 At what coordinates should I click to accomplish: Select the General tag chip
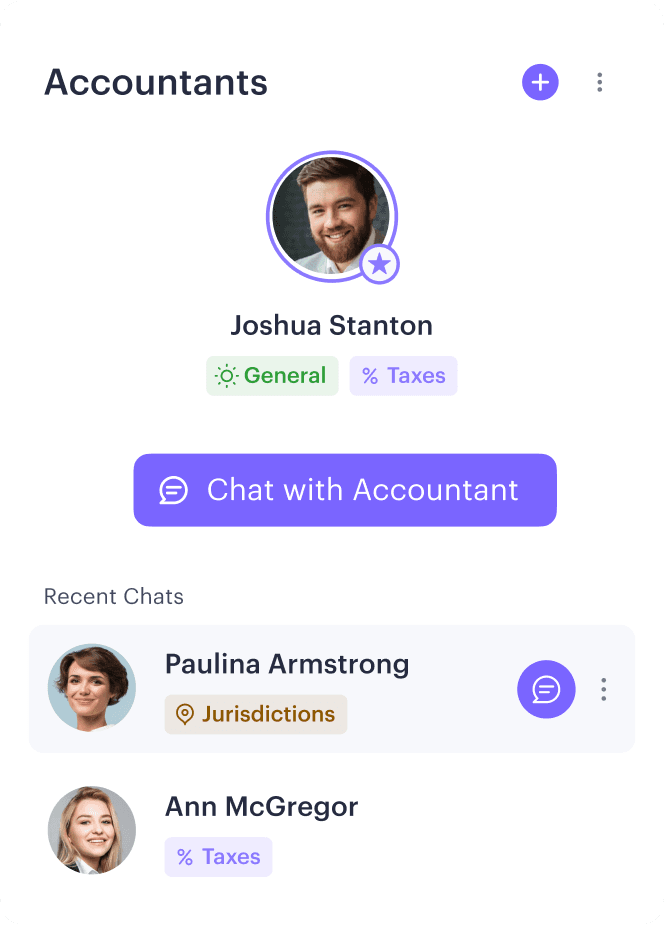click(x=272, y=376)
